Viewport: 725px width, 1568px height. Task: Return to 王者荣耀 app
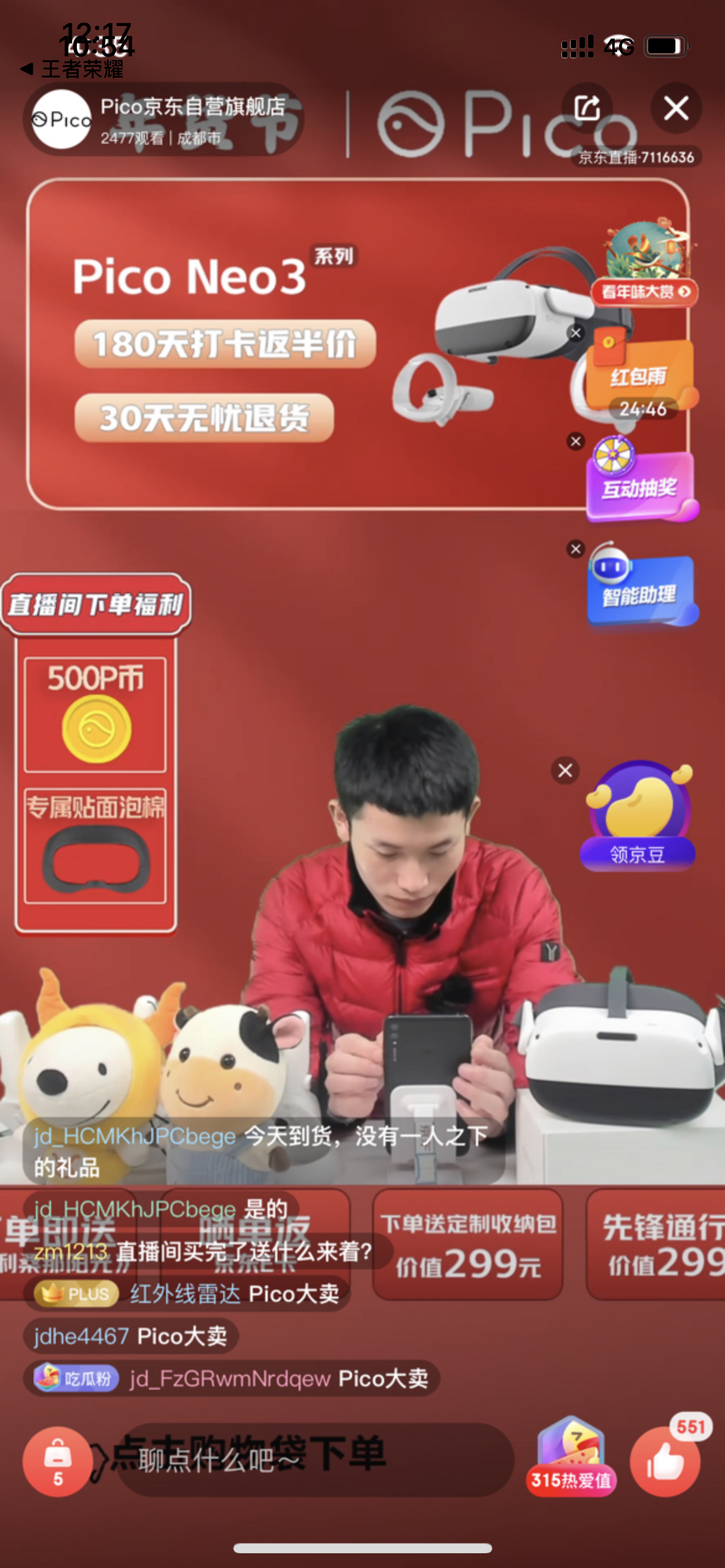tap(73, 69)
